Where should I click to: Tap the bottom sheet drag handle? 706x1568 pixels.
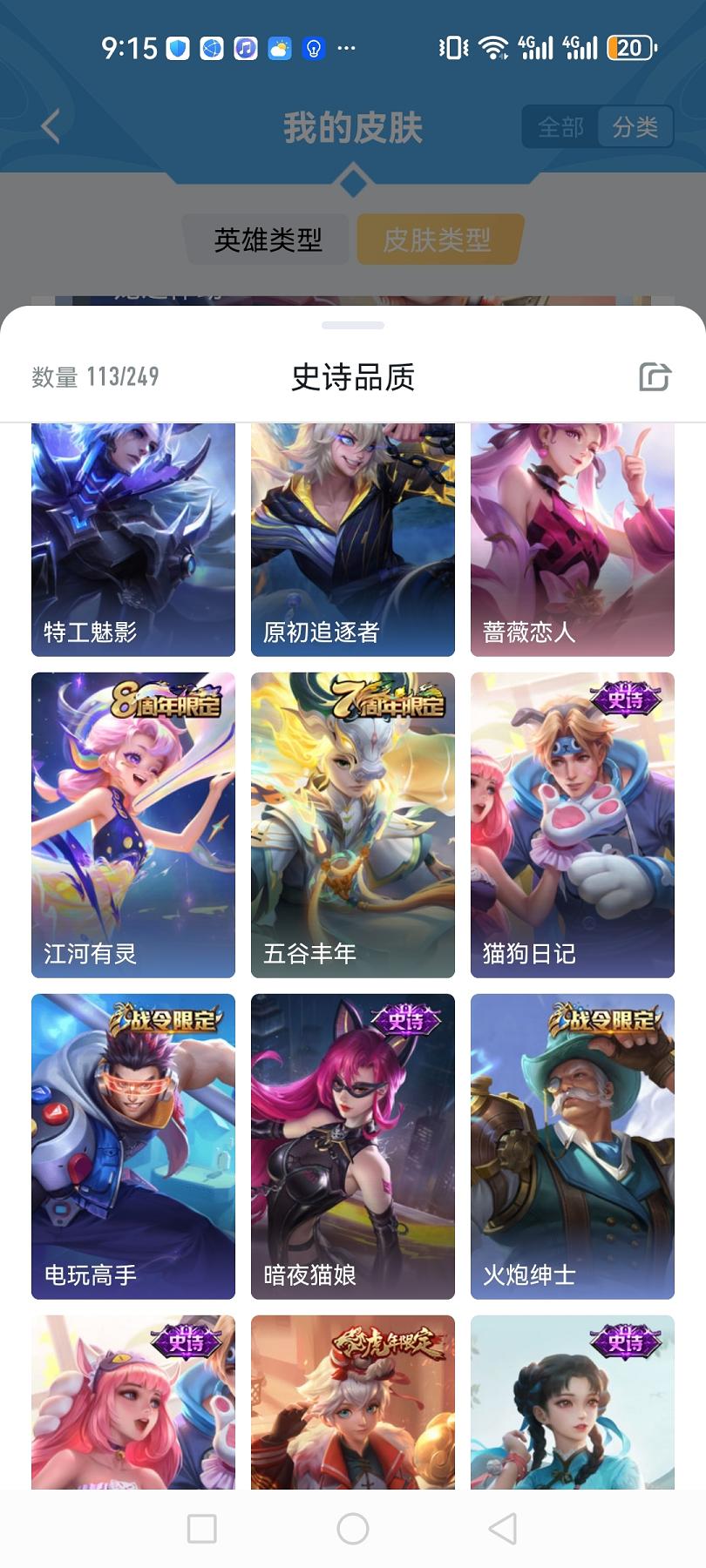pos(353,325)
